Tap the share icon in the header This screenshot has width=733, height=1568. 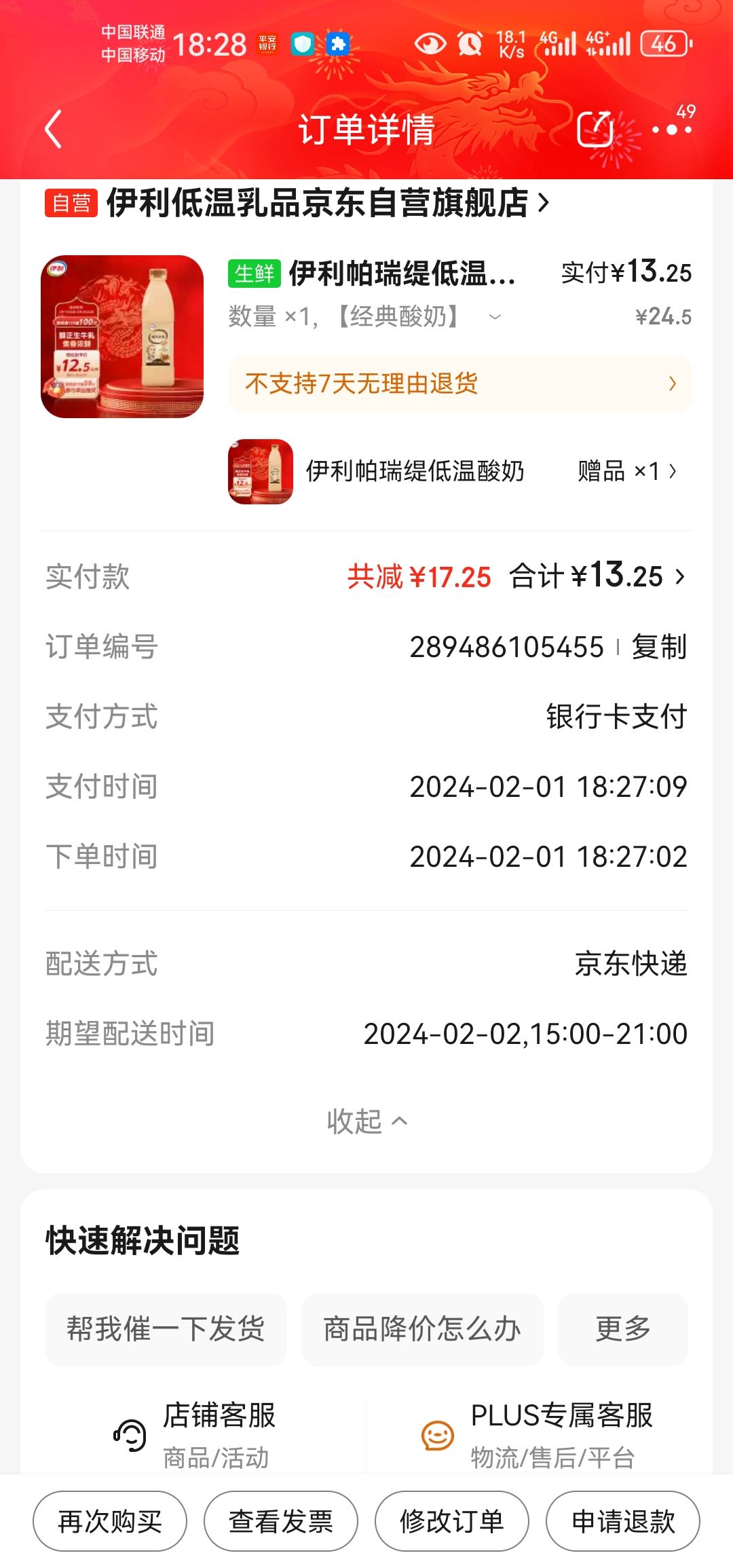pyautogui.click(x=595, y=130)
